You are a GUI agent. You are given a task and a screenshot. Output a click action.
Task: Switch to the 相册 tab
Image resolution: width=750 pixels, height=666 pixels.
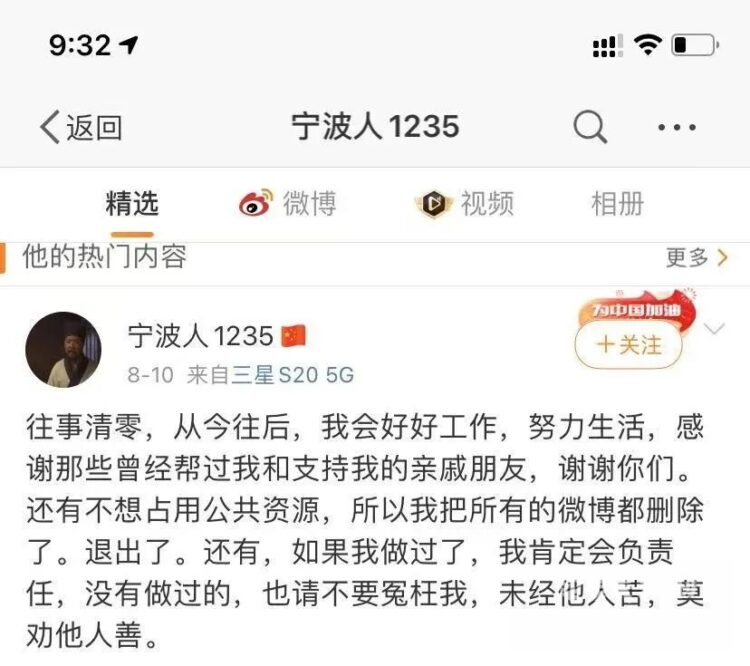coord(617,204)
